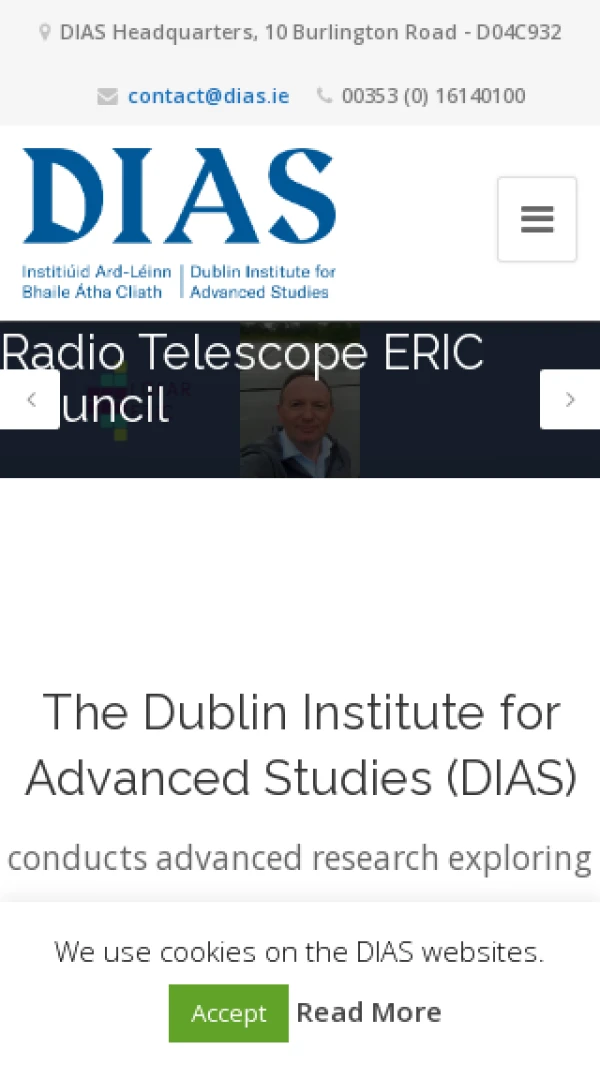Advance to the next carousel slide
This screenshot has width=600, height=1065.
point(570,399)
